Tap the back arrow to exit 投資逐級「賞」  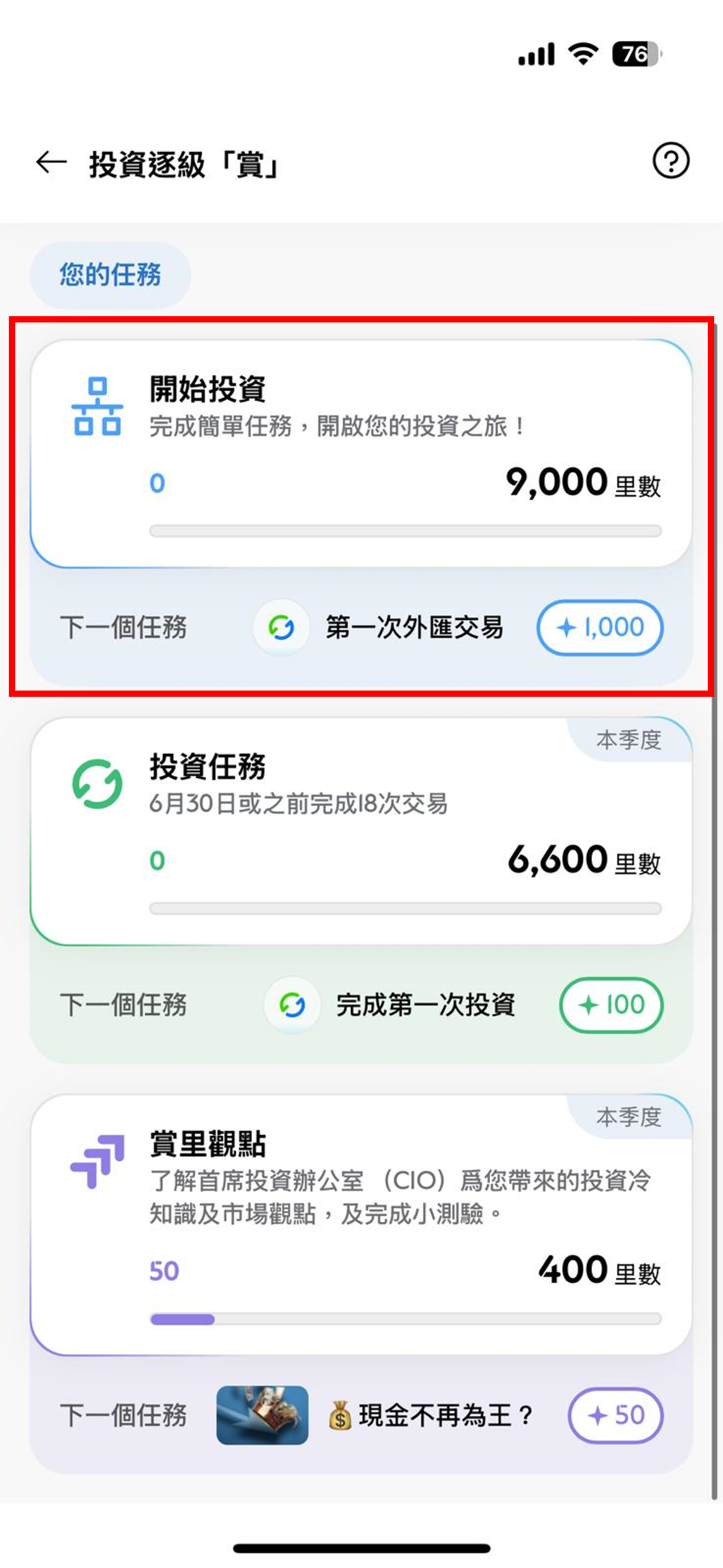[49, 162]
